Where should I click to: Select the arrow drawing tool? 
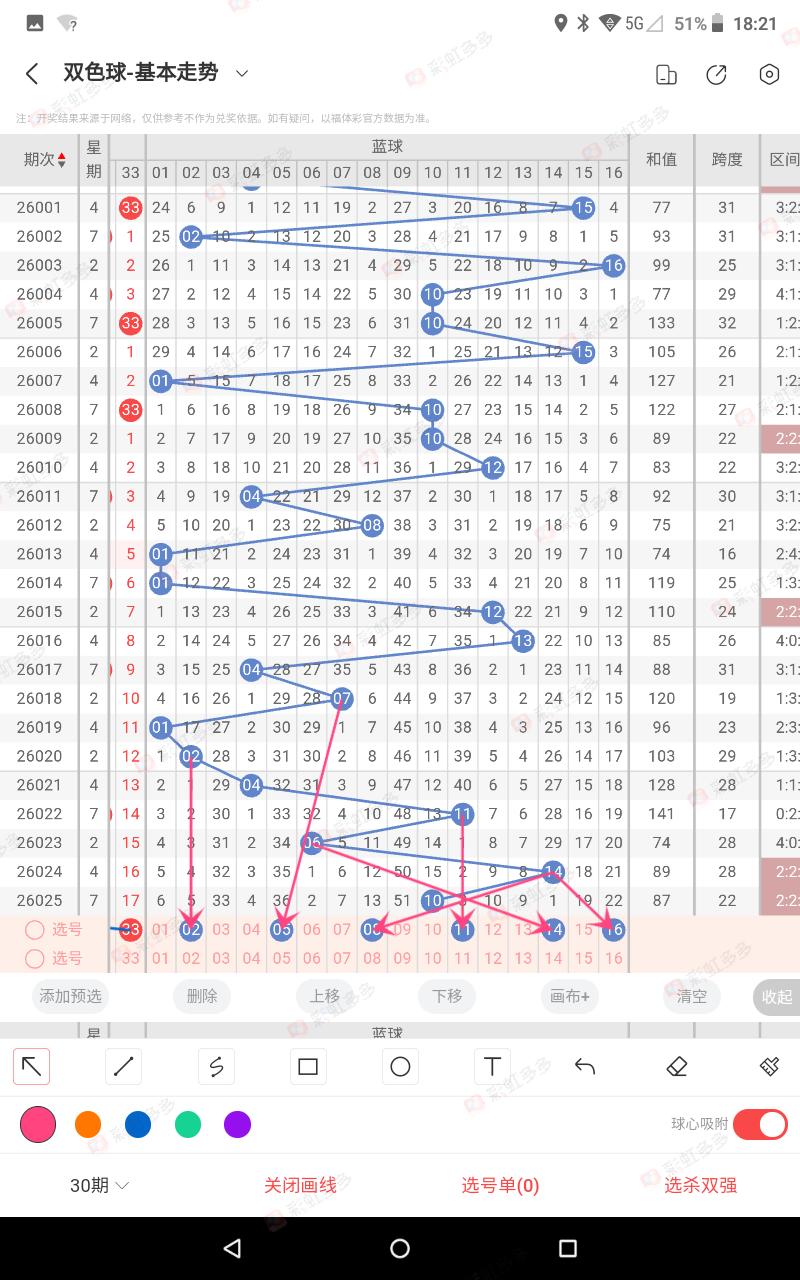pyautogui.click(x=32, y=1067)
